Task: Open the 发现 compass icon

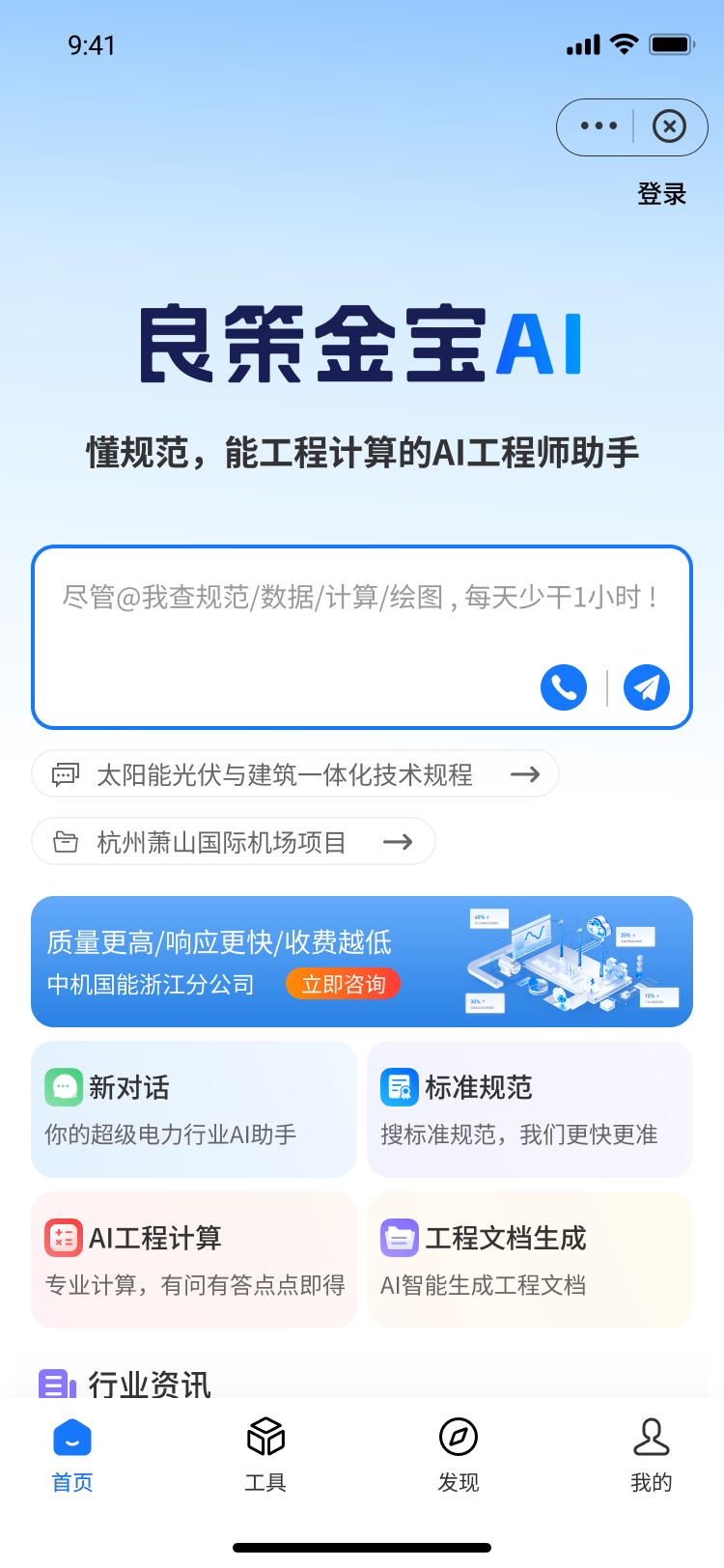Action: tap(459, 1437)
